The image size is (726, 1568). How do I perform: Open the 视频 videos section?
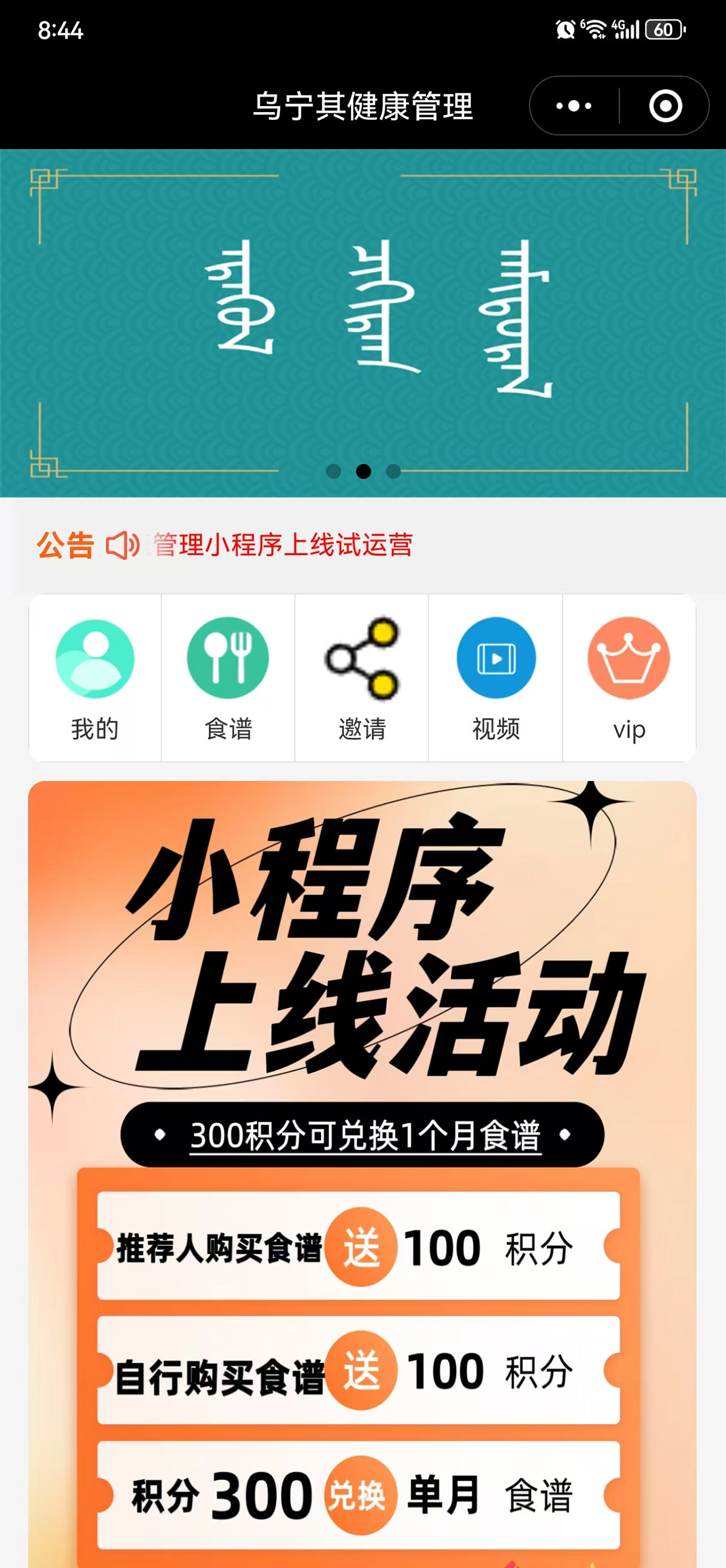pyautogui.click(x=496, y=677)
